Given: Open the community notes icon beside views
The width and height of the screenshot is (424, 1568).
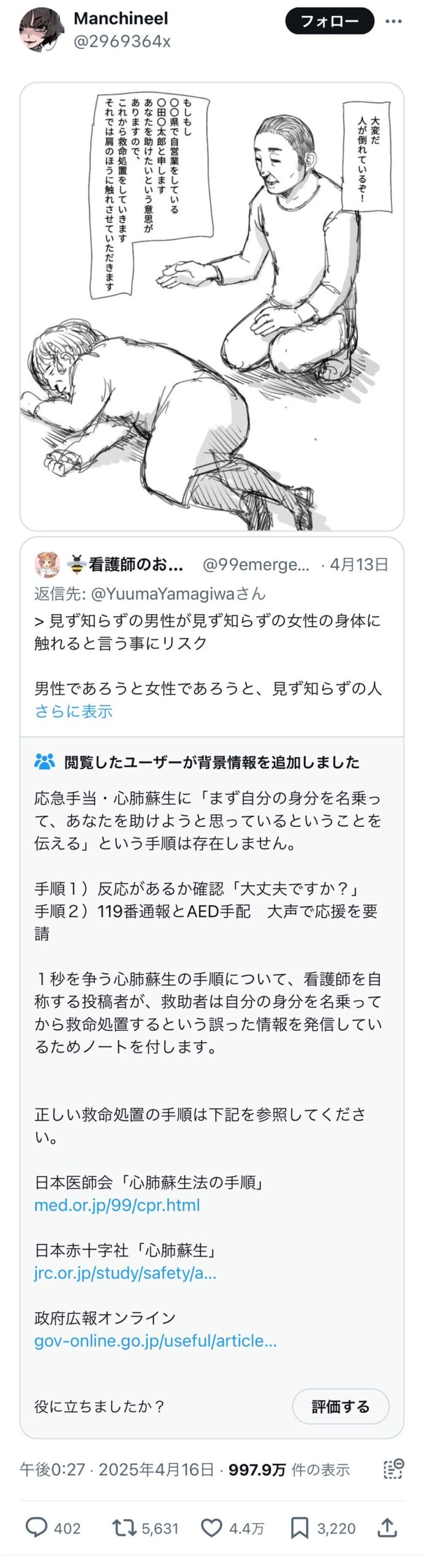Looking at the screenshot, I should (x=393, y=1469).
